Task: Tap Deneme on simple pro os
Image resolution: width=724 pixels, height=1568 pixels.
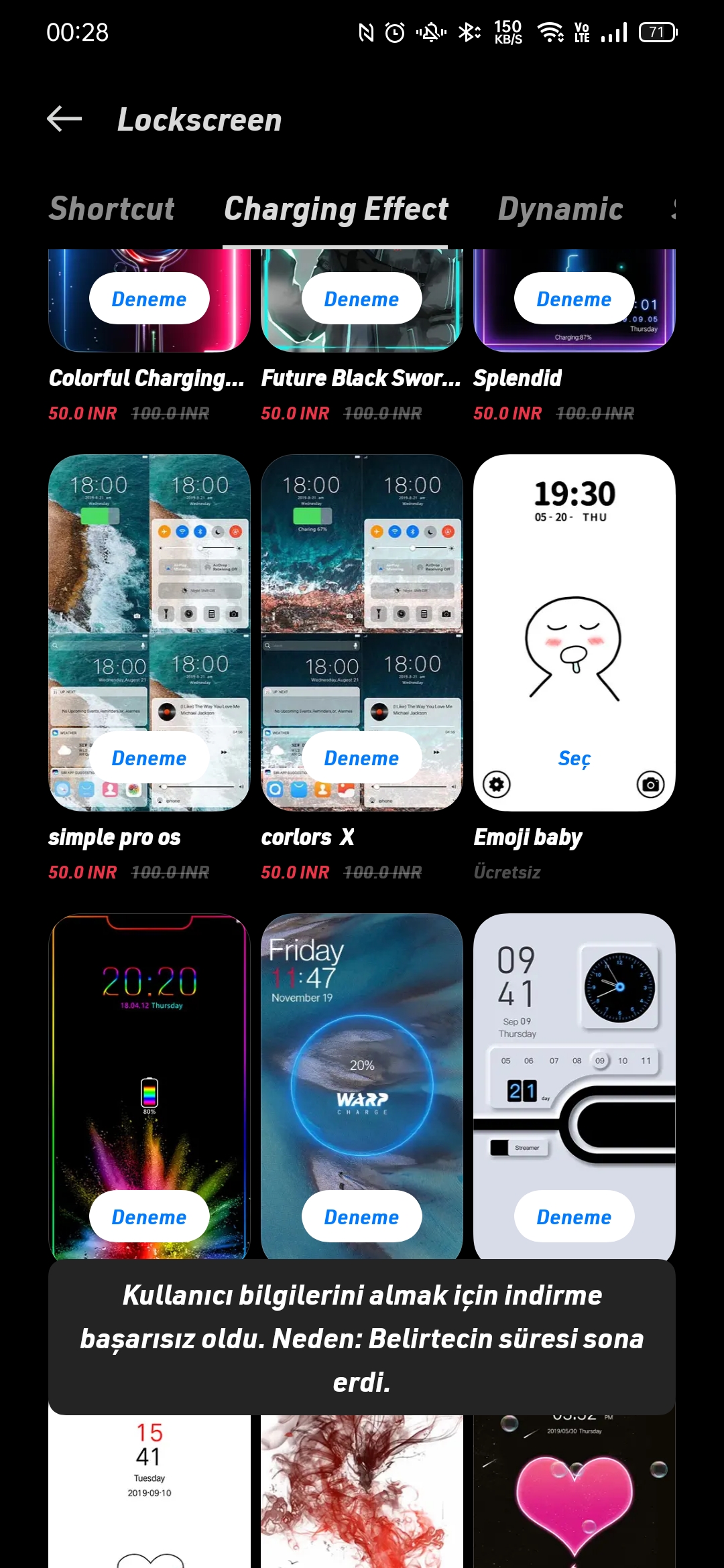Action: (x=149, y=758)
